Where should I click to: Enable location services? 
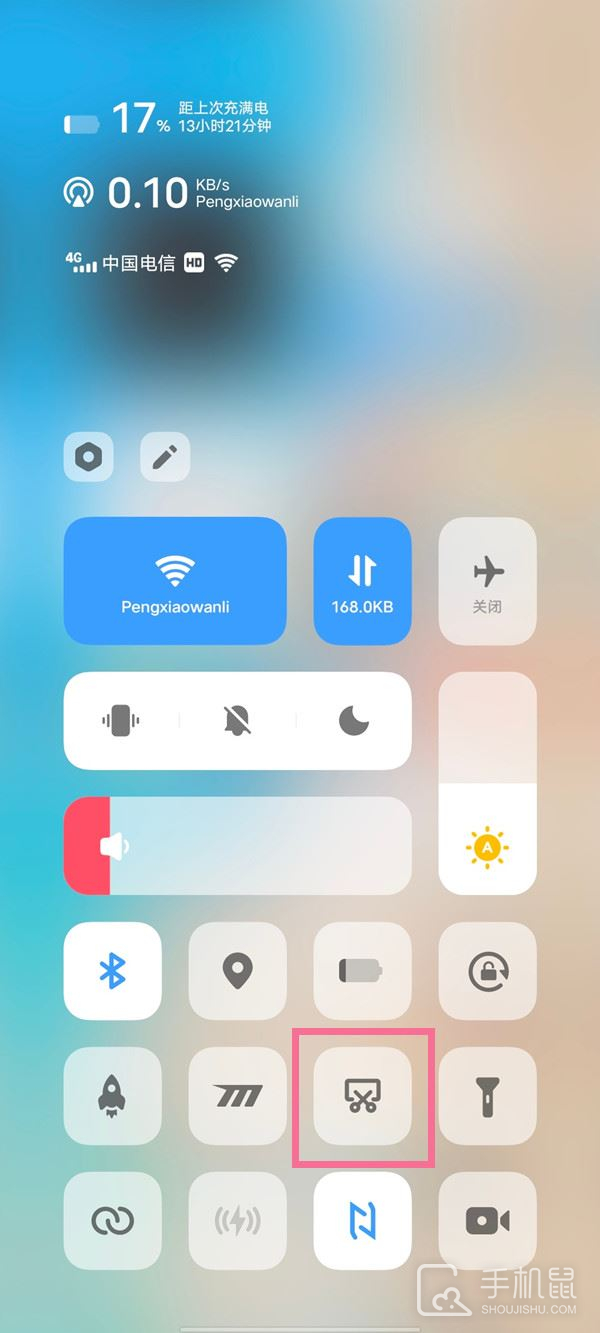[x=237, y=971]
